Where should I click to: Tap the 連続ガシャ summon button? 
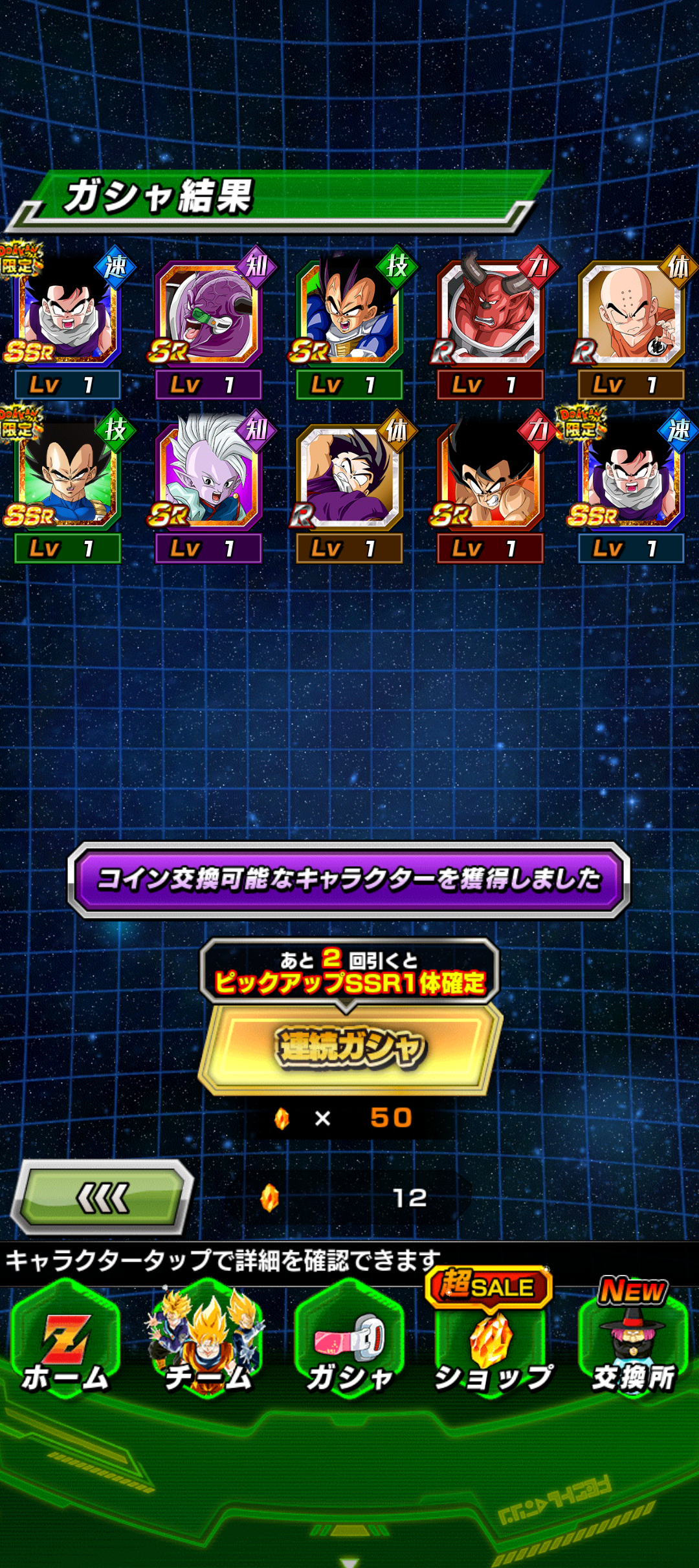[350, 1047]
